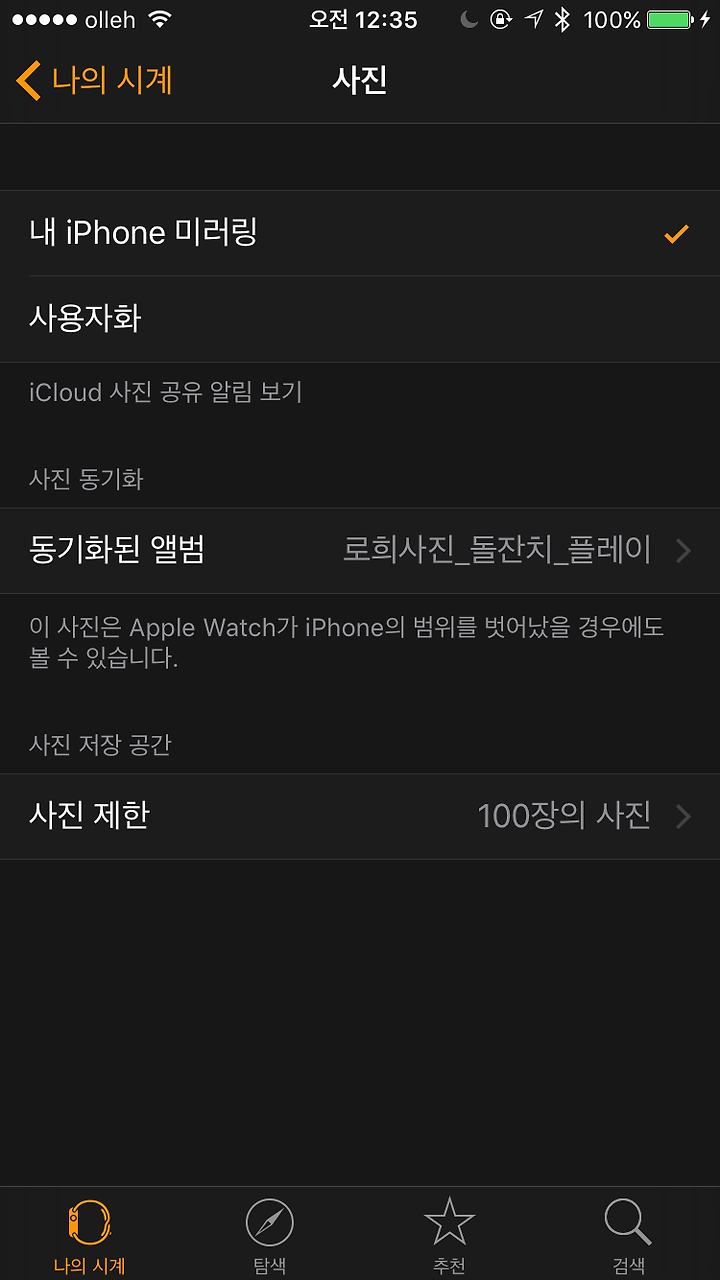
Task: Open 사진 제한 setting
Action: pyautogui.click(x=360, y=816)
